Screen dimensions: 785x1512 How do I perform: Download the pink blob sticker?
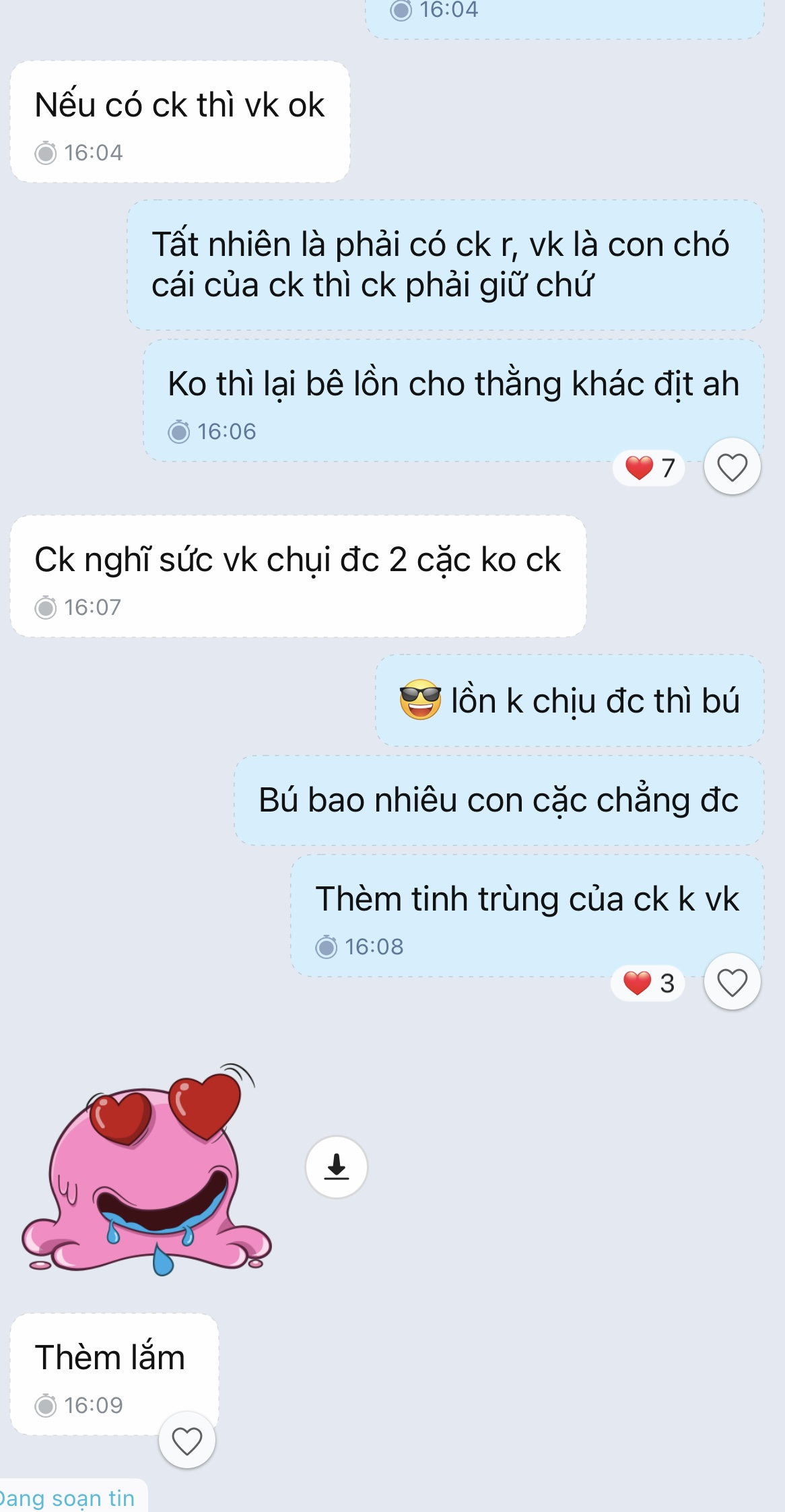(337, 1166)
